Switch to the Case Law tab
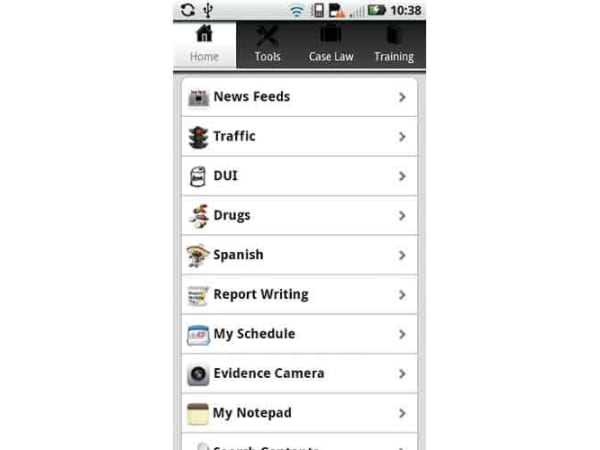The width and height of the screenshot is (600, 450). [x=330, y=45]
